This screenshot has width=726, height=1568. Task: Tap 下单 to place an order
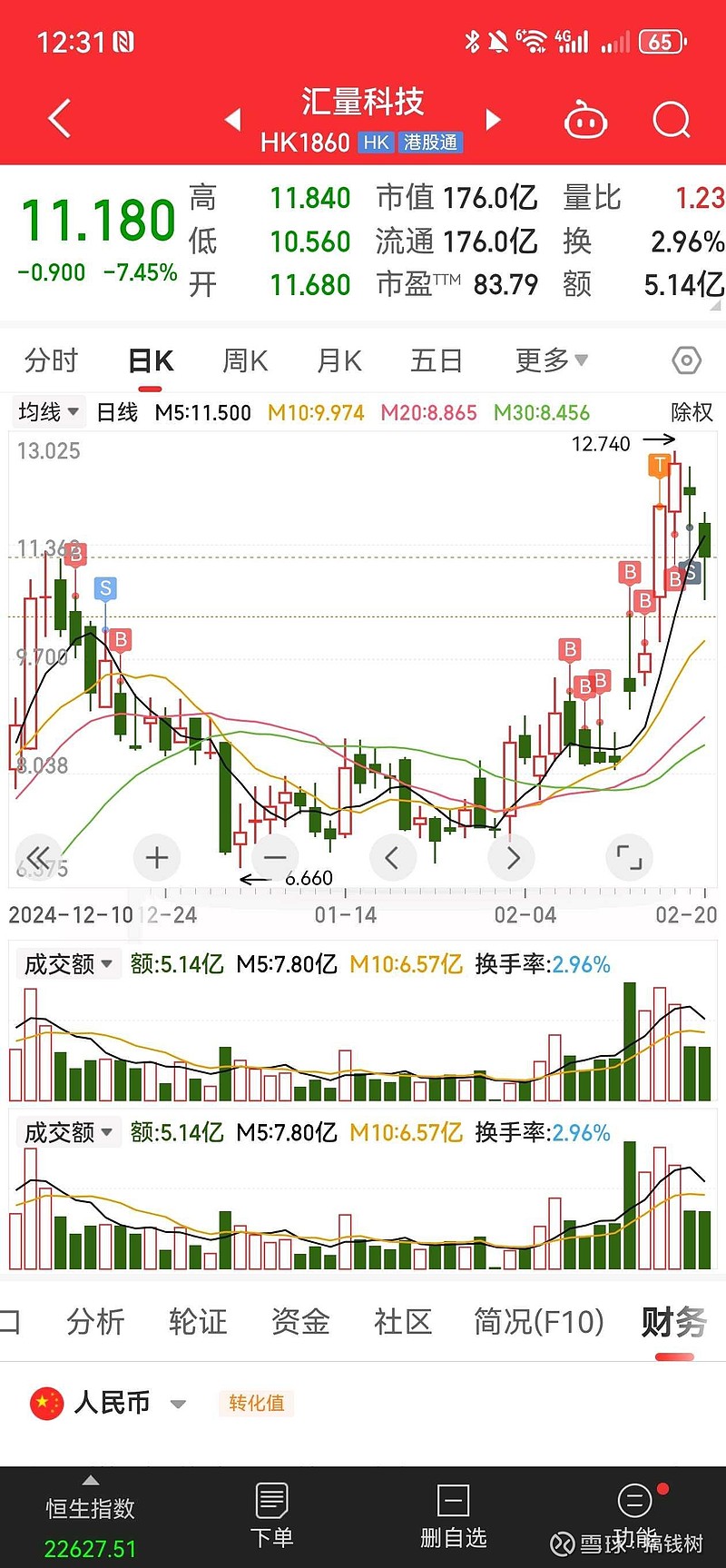tap(271, 1518)
